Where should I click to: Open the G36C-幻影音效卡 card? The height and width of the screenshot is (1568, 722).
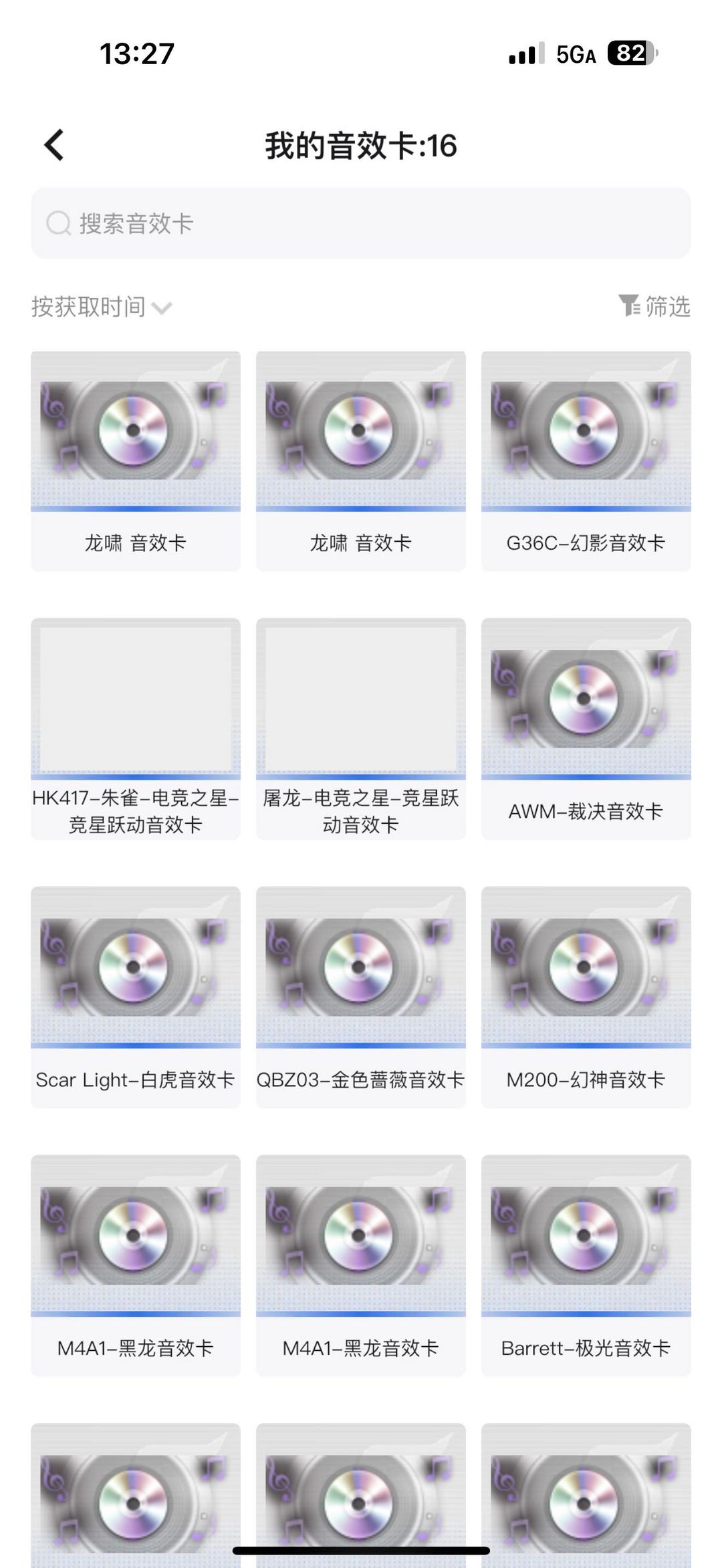[x=586, y=461]
